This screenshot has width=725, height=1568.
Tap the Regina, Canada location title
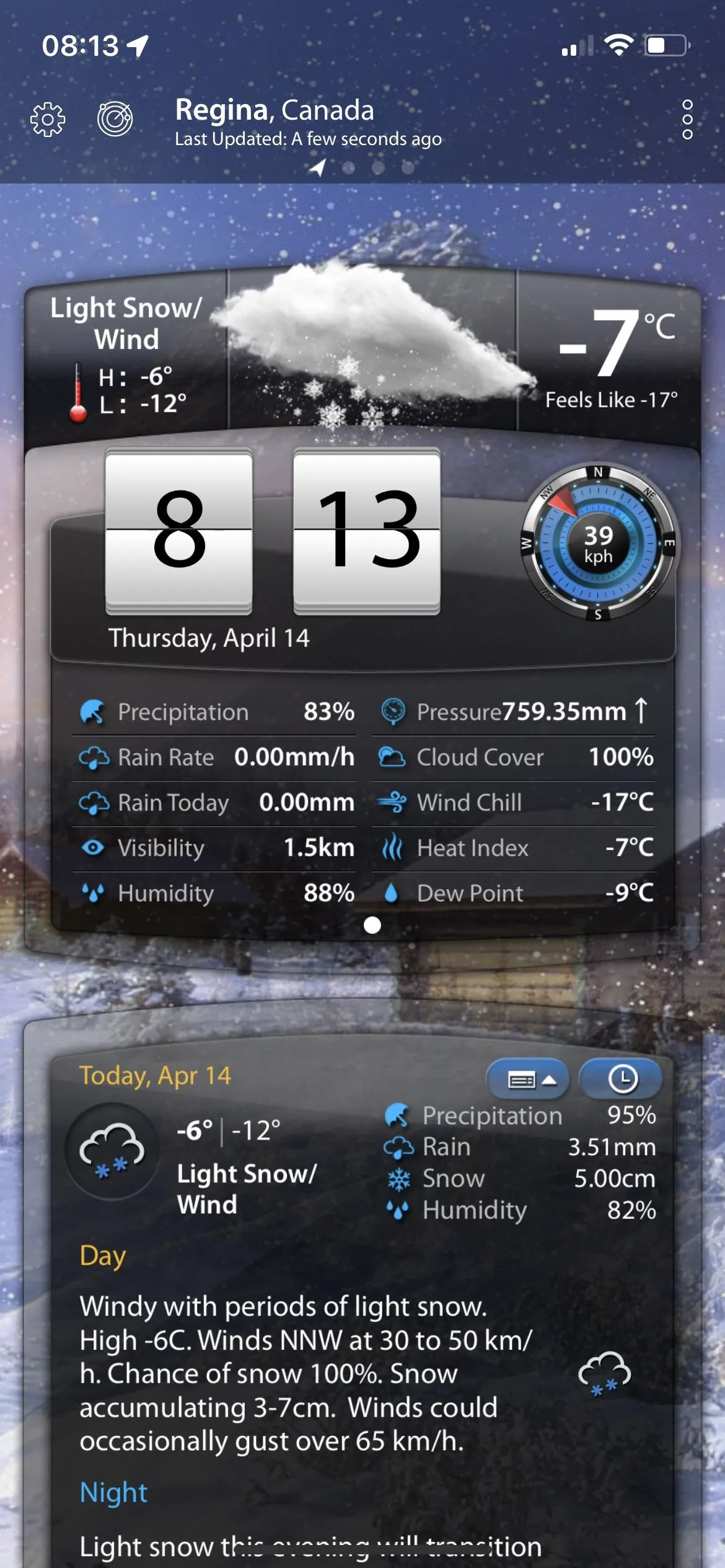click(x=275, y=110)
